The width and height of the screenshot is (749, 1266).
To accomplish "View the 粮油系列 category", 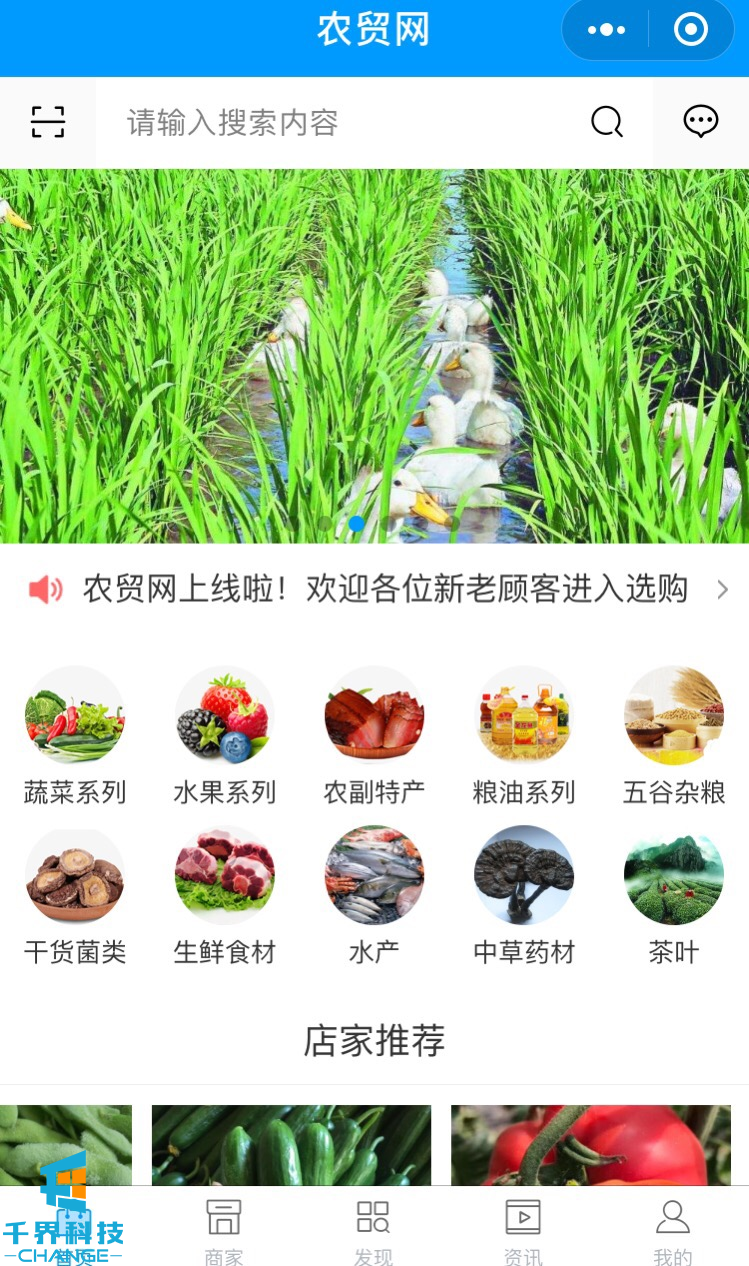I will [x=524, y=735].
